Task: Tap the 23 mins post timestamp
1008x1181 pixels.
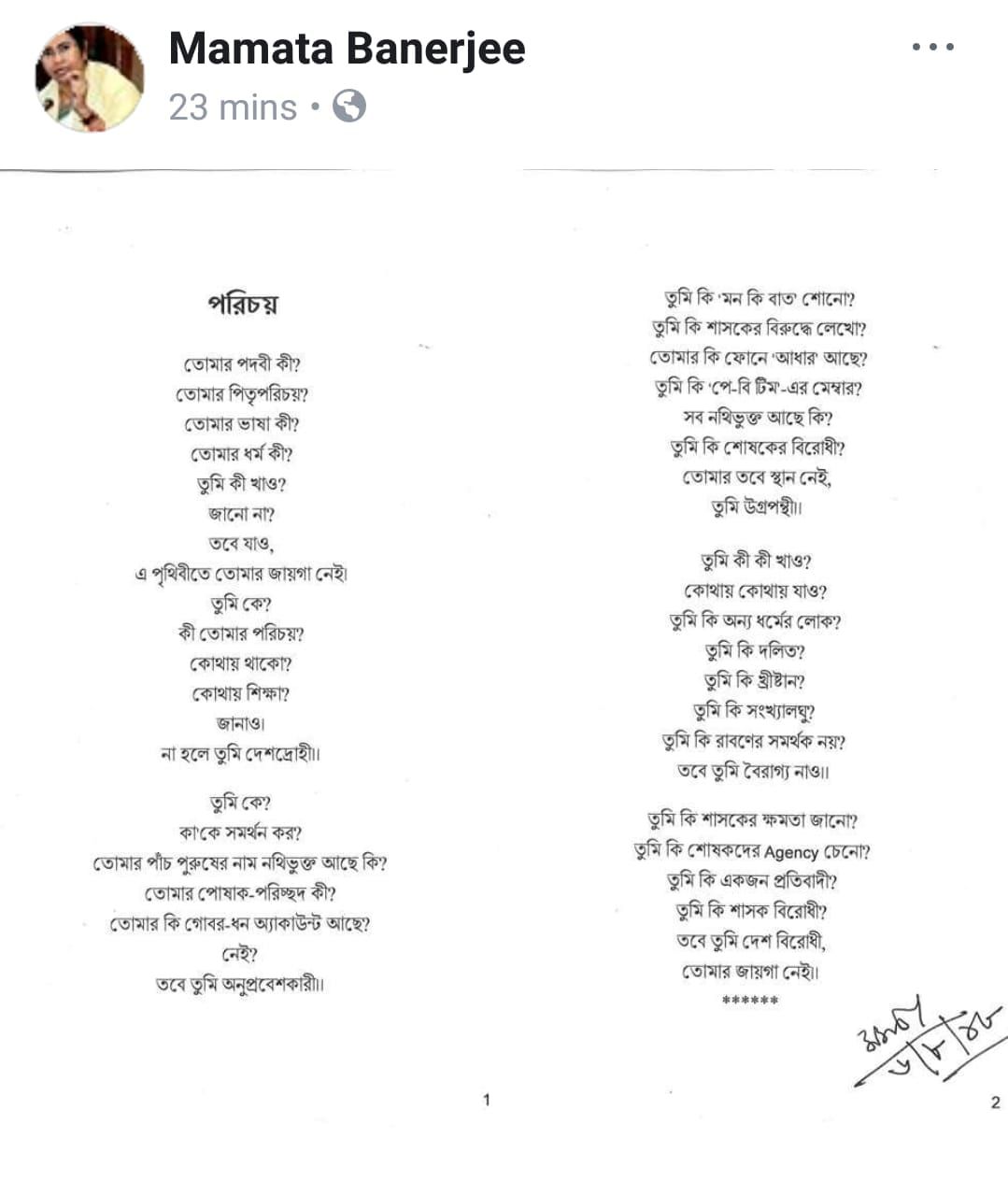Action: click(x=233, y=107)
